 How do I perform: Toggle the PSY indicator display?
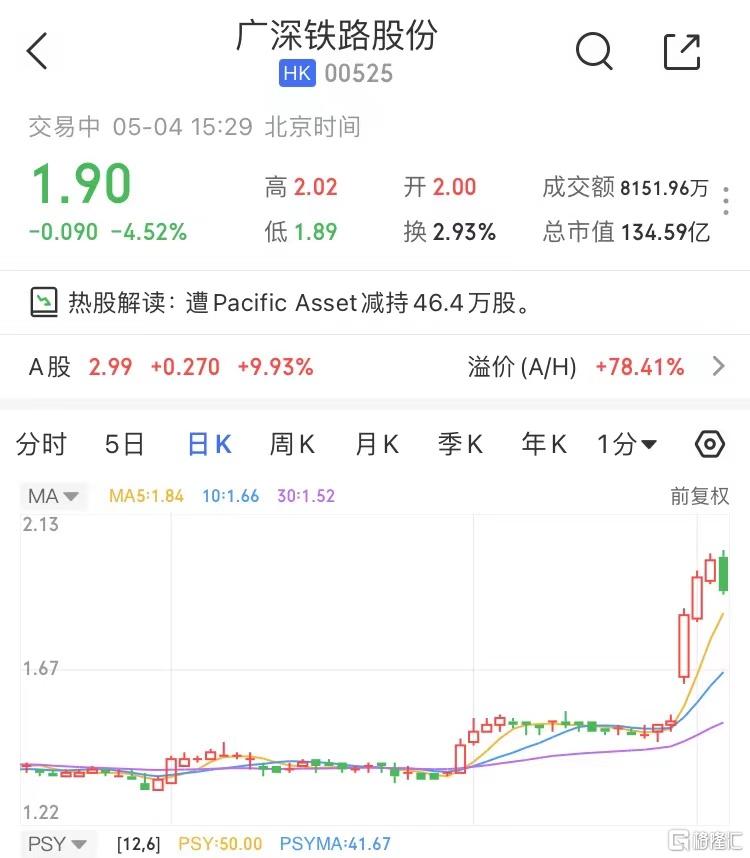pyautogui.click(x=42, y=843)
